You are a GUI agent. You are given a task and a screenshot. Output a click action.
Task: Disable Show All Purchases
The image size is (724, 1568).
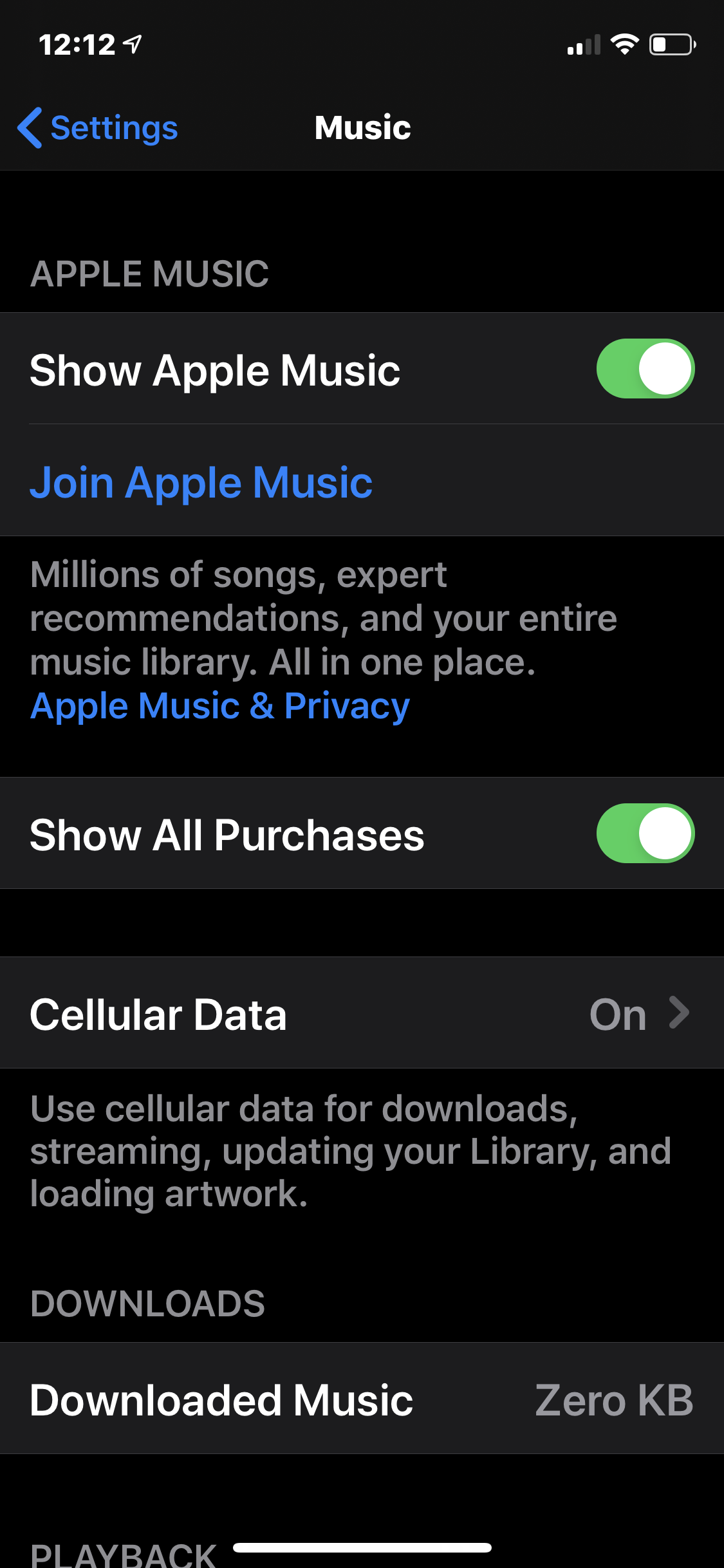coord(645,834)
